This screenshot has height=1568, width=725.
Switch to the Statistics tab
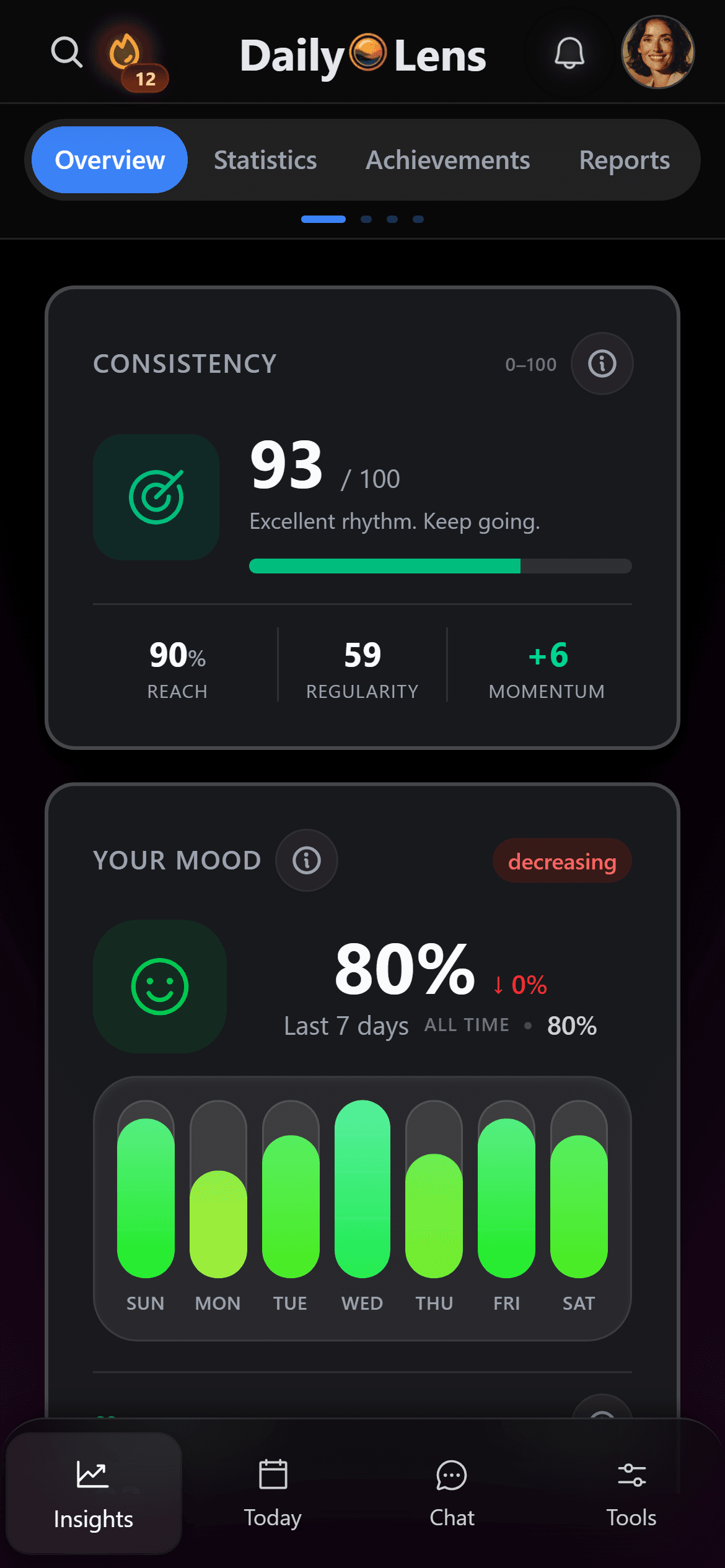click(265, 160)
